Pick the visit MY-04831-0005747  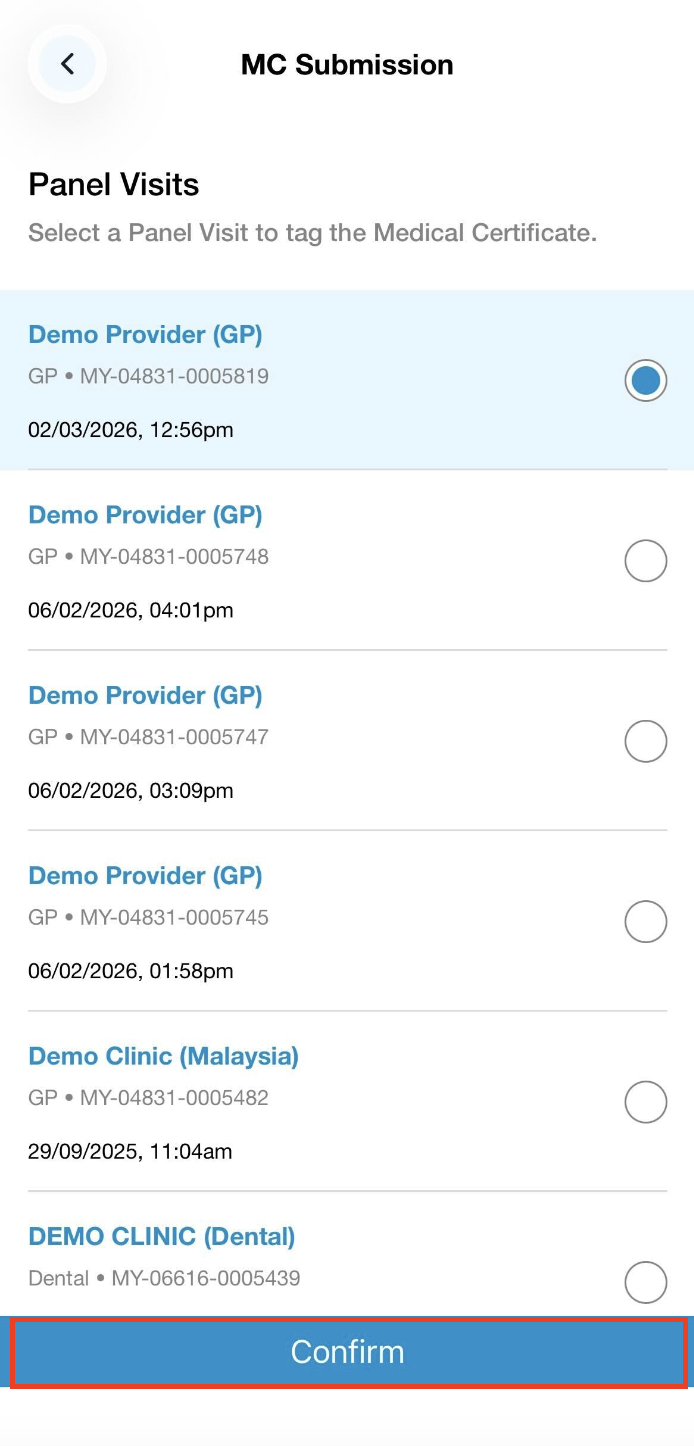coord(645,742)
